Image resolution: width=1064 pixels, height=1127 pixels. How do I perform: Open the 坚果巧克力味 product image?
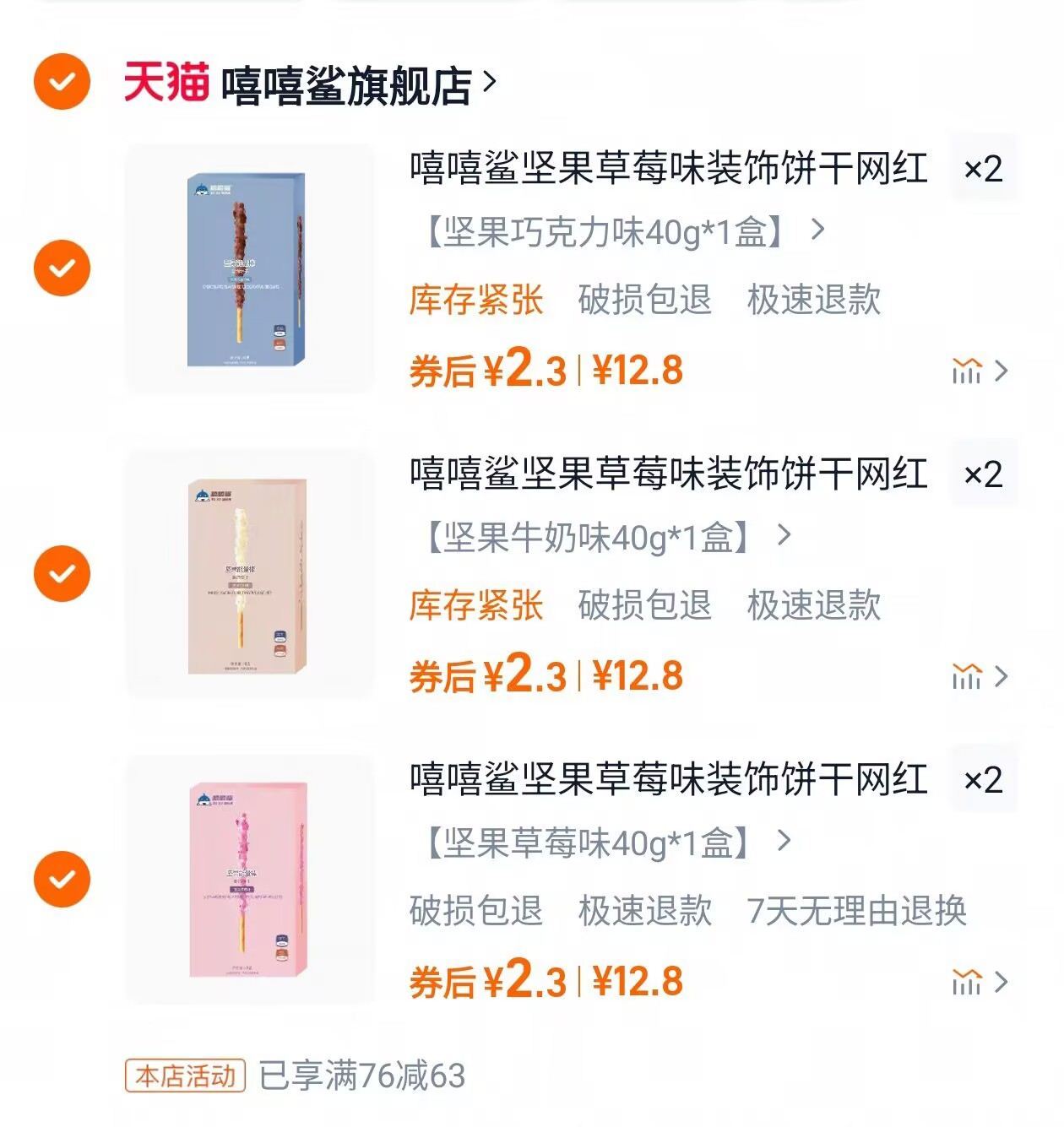(250, 268)
